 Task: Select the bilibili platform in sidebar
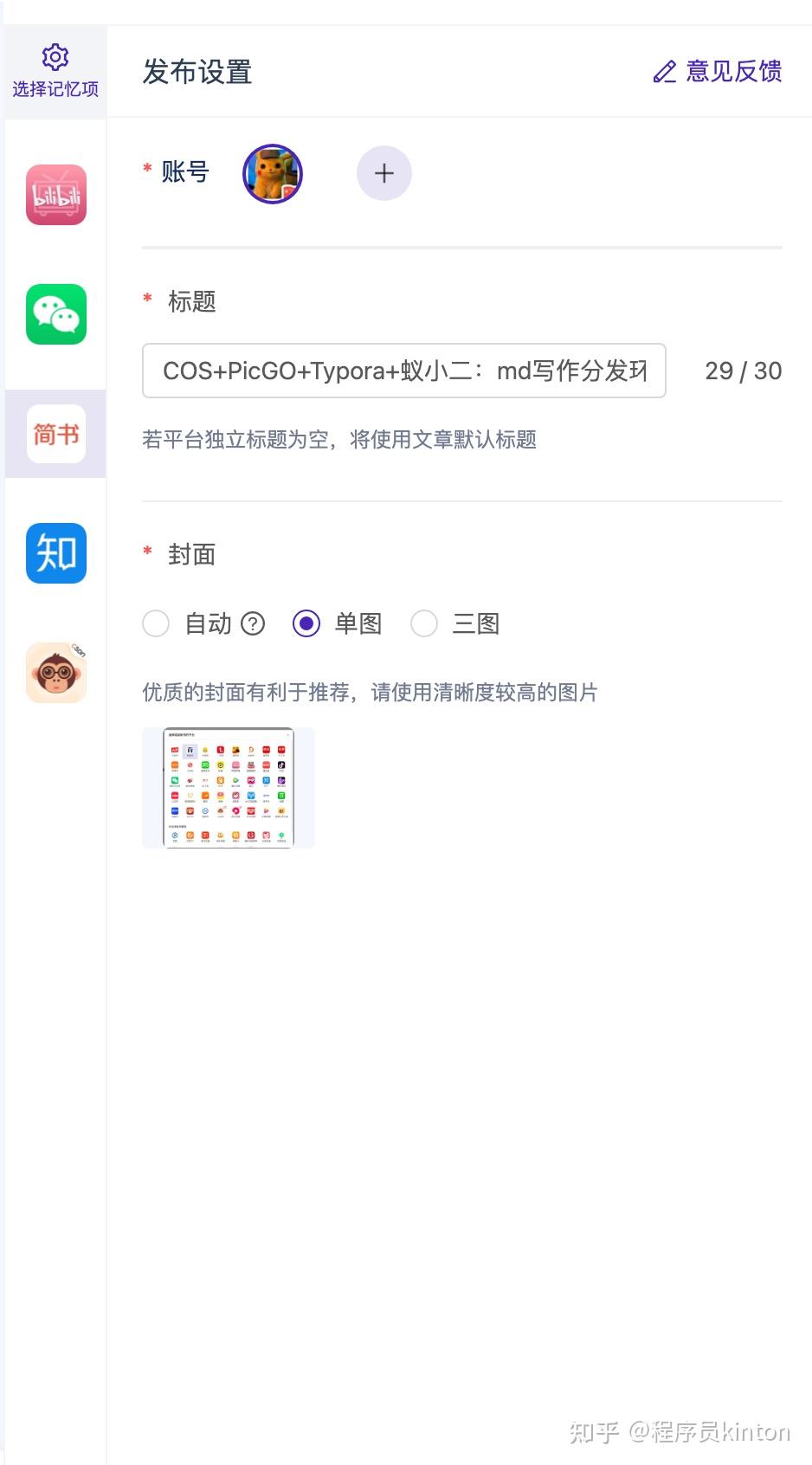tap(56, 195)
